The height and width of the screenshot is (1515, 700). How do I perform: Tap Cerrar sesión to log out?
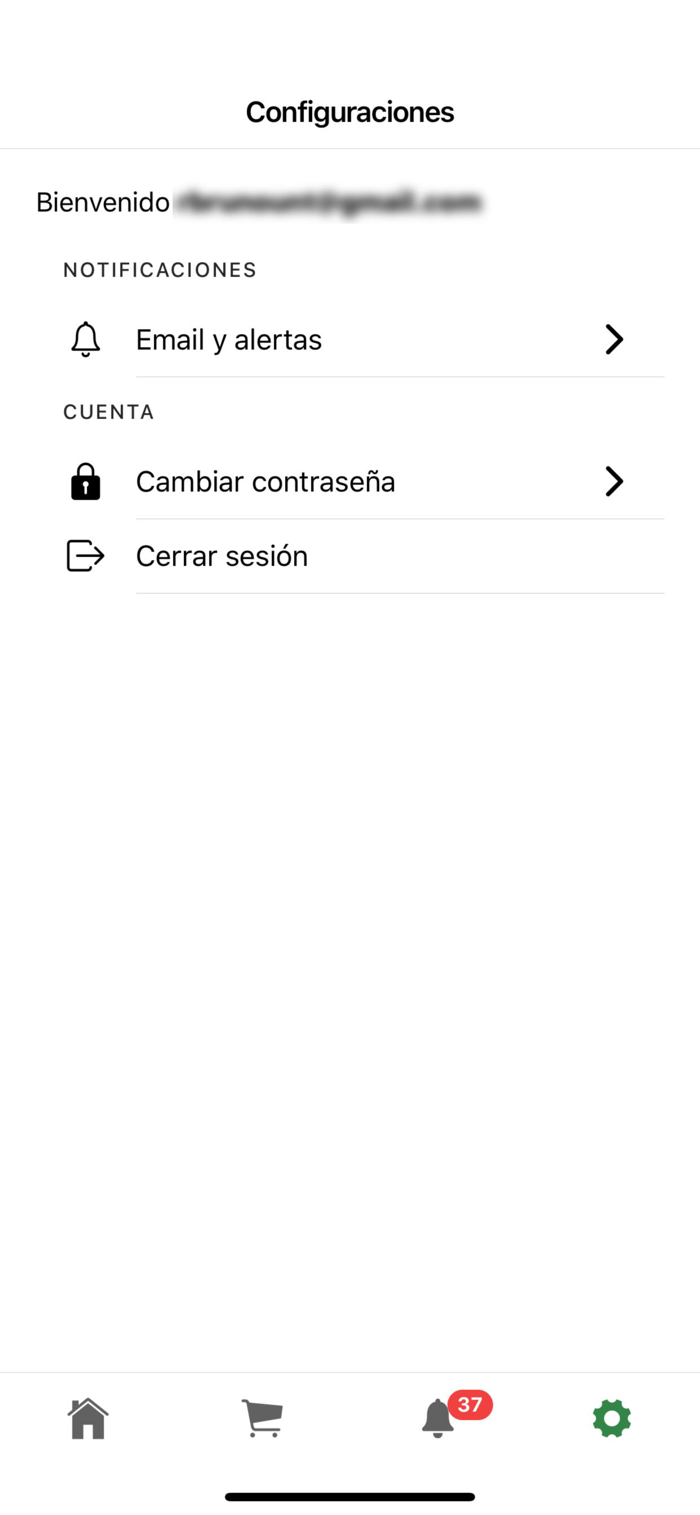point(350,556)
